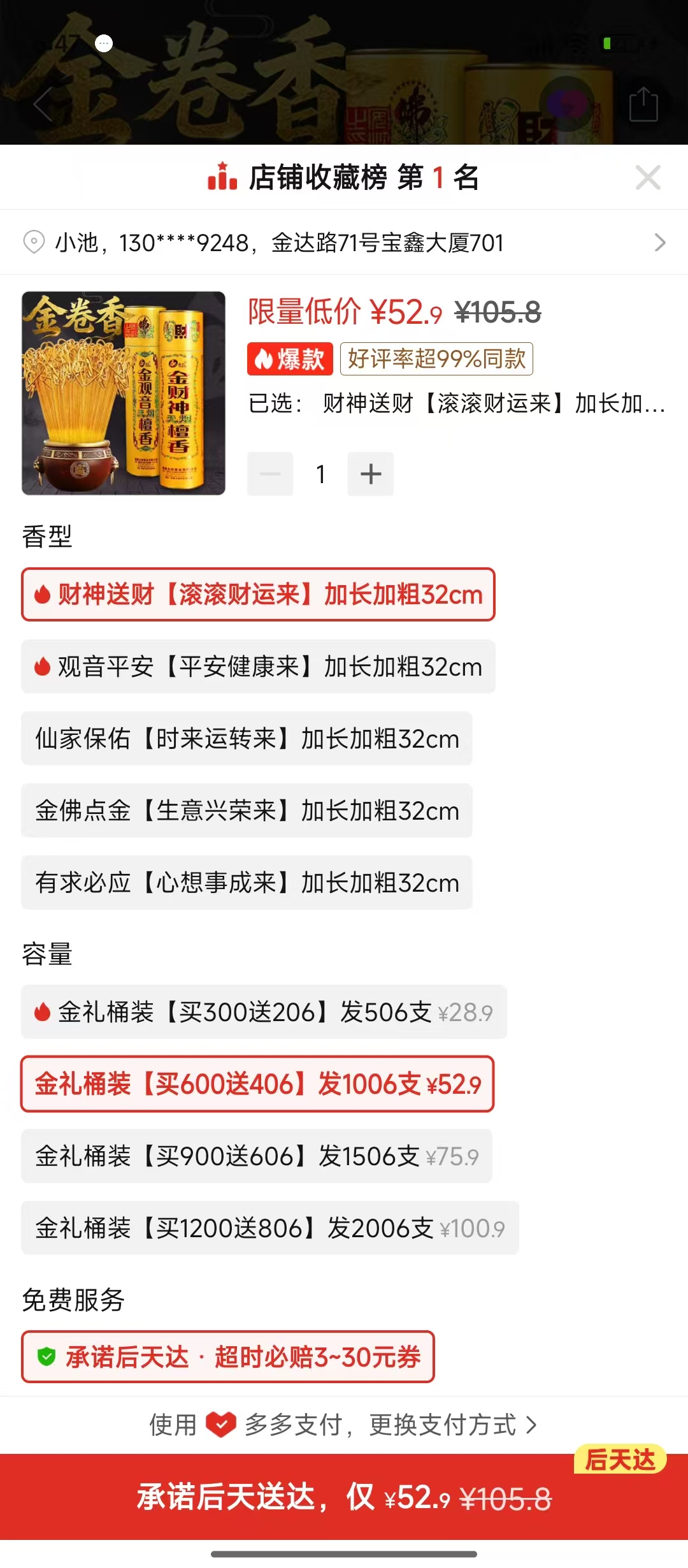This screenshot has height=1568, width=688.
Task: Close the product options sheet
Action: click(648, 178)
